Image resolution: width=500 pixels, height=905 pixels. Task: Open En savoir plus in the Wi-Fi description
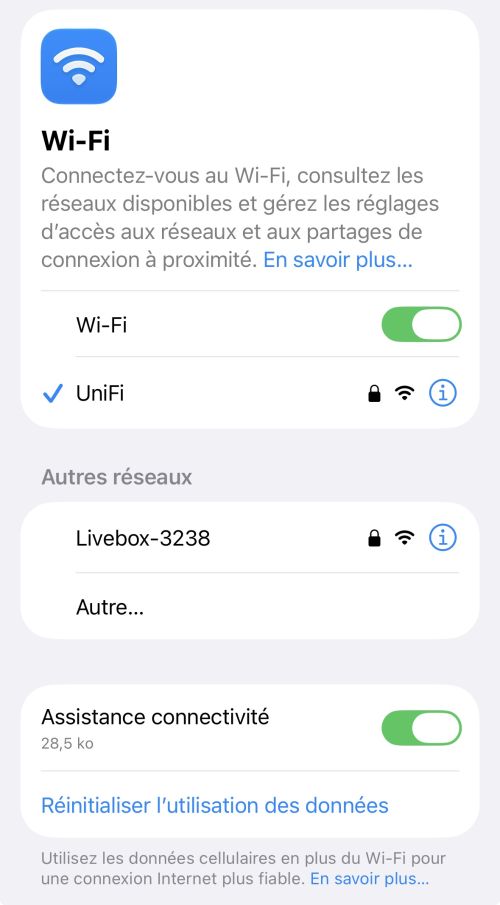coord(338,261)
